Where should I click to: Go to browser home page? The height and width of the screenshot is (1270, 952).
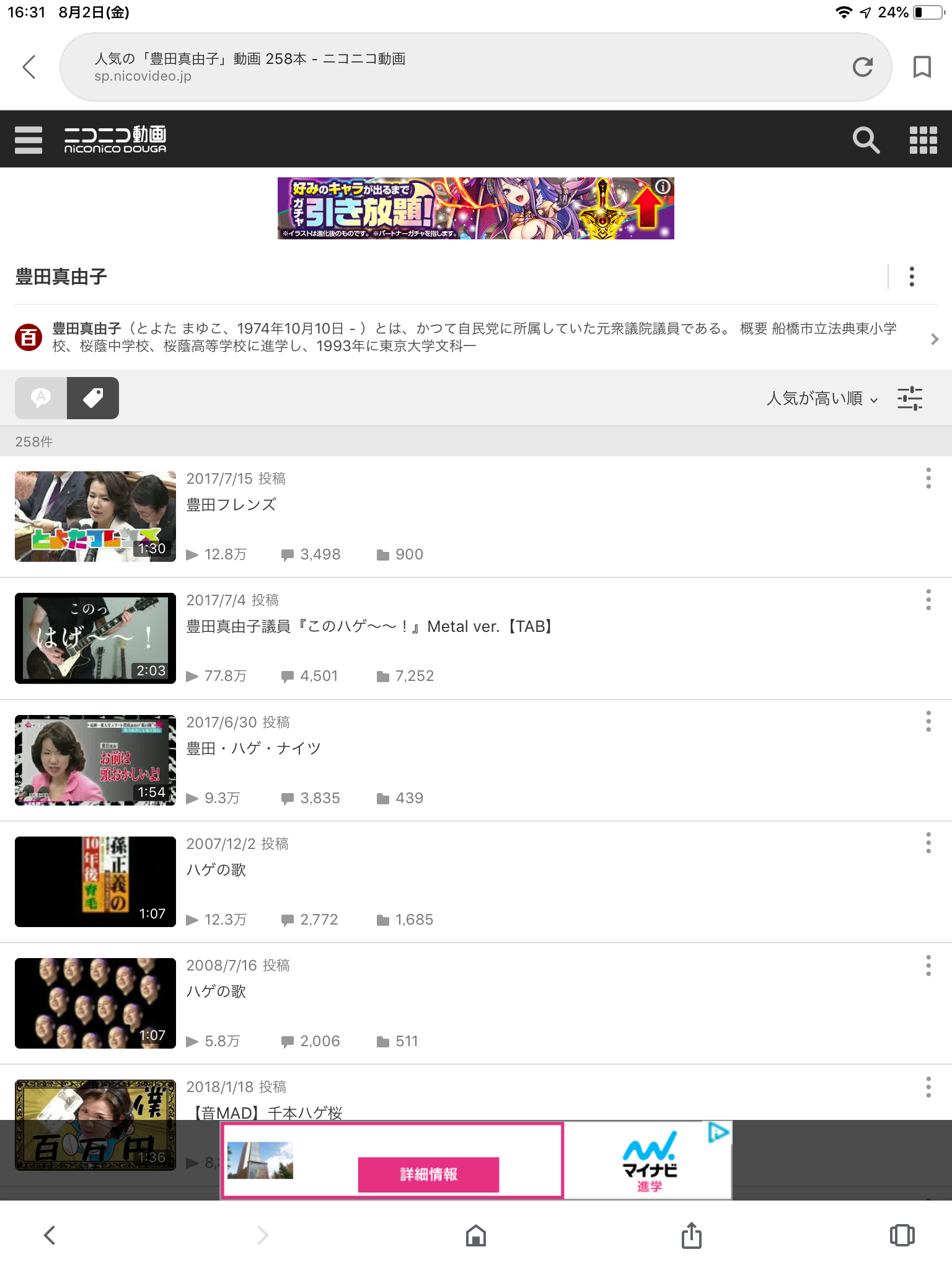pyautogui.click(x=475, y=1235)
